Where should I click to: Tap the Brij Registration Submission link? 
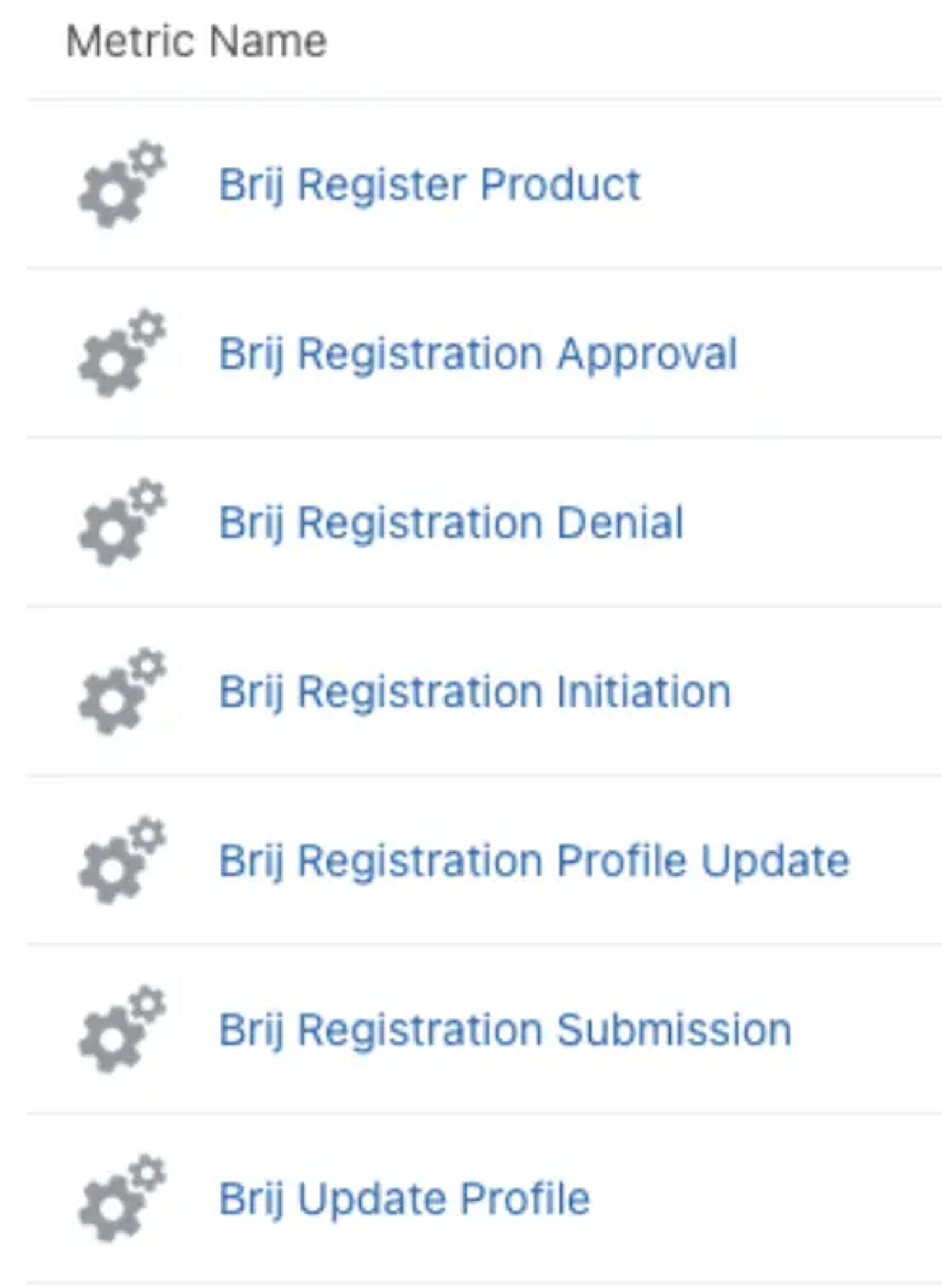tap(505, 1029)
